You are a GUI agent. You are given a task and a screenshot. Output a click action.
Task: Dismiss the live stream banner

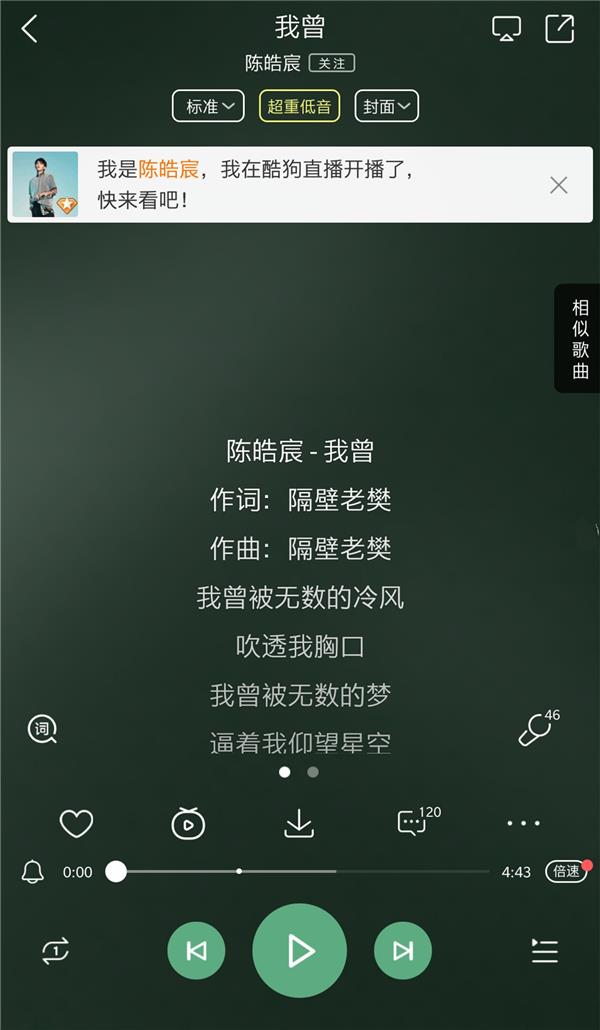pos(559,184)
